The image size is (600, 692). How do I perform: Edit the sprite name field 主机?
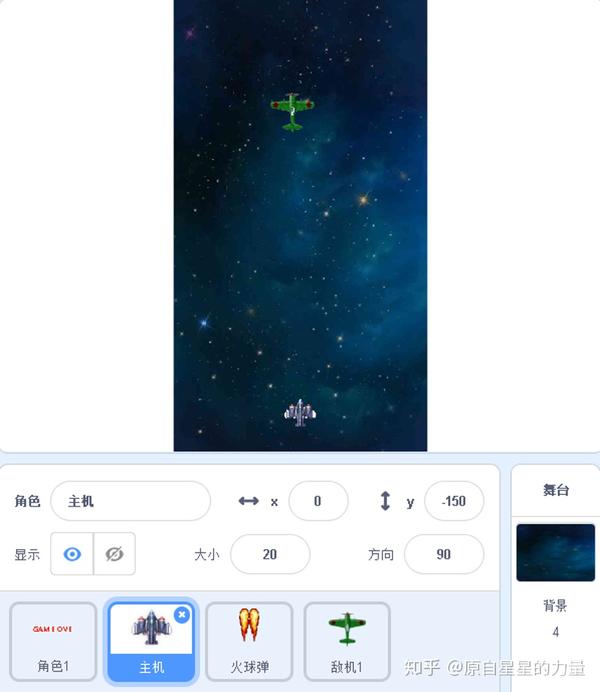click(130, 501)
